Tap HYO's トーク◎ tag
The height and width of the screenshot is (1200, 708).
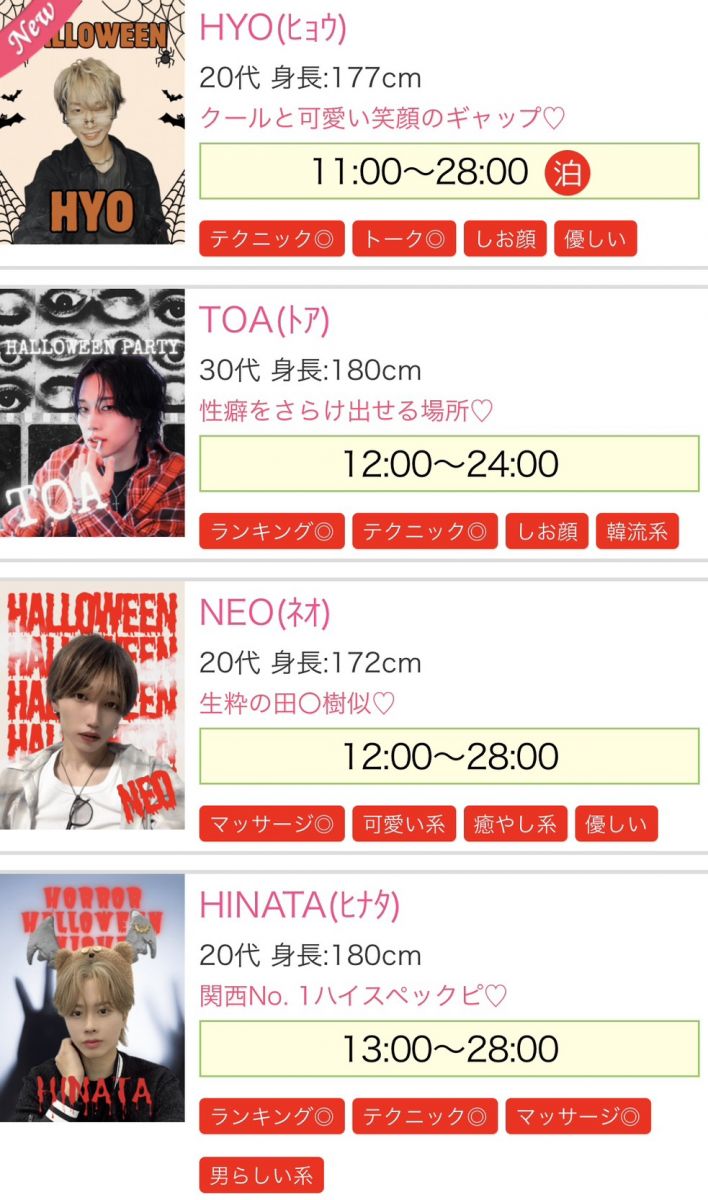[x=404, y=240]
